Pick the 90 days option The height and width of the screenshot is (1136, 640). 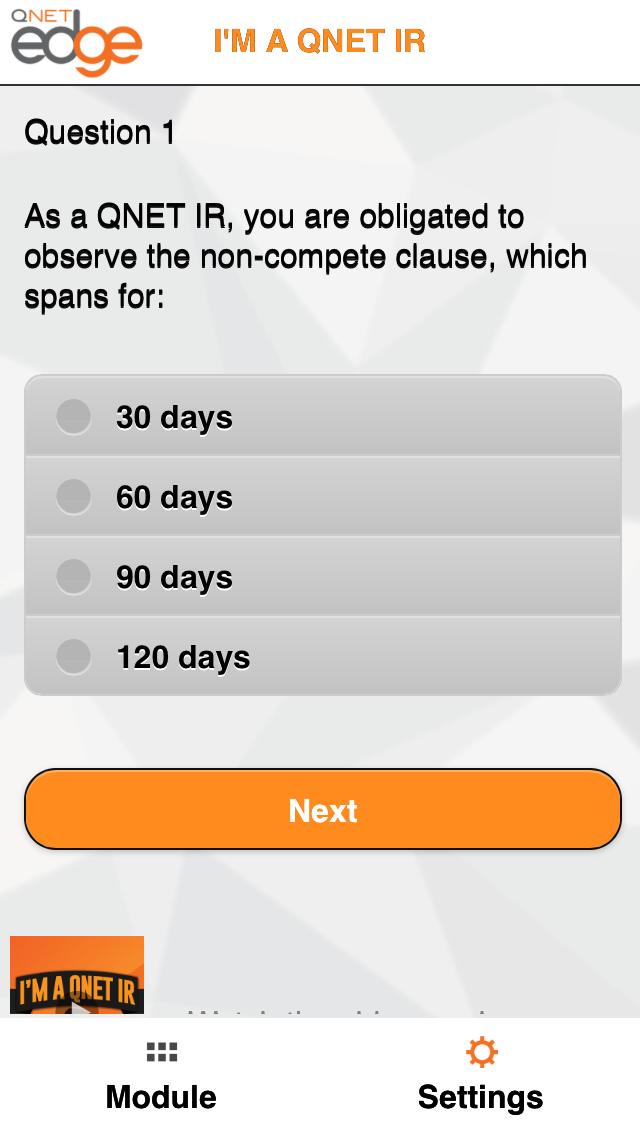[x=74, y=576]
